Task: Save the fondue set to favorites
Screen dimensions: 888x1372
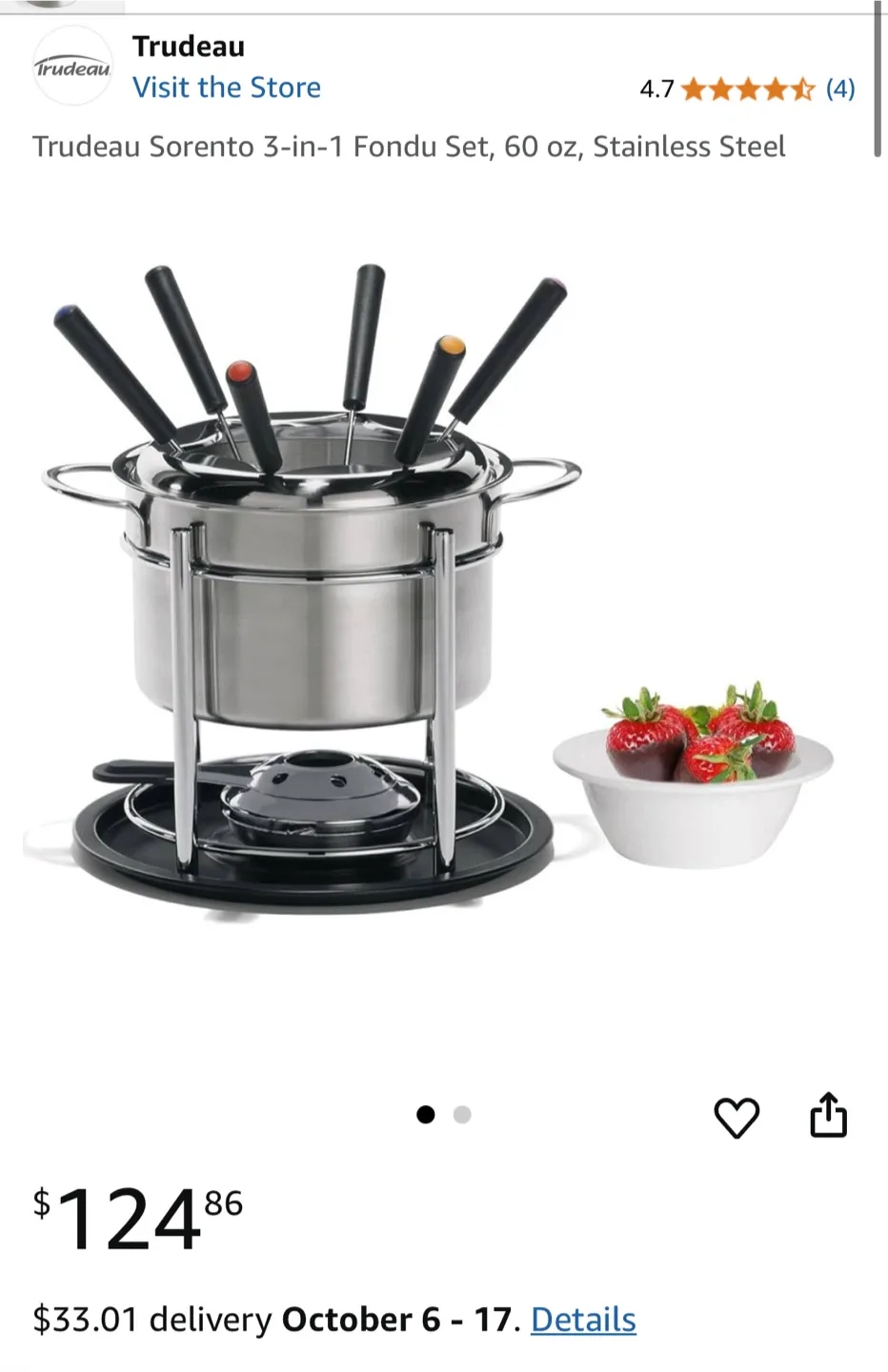Action: click(737, 1117)
